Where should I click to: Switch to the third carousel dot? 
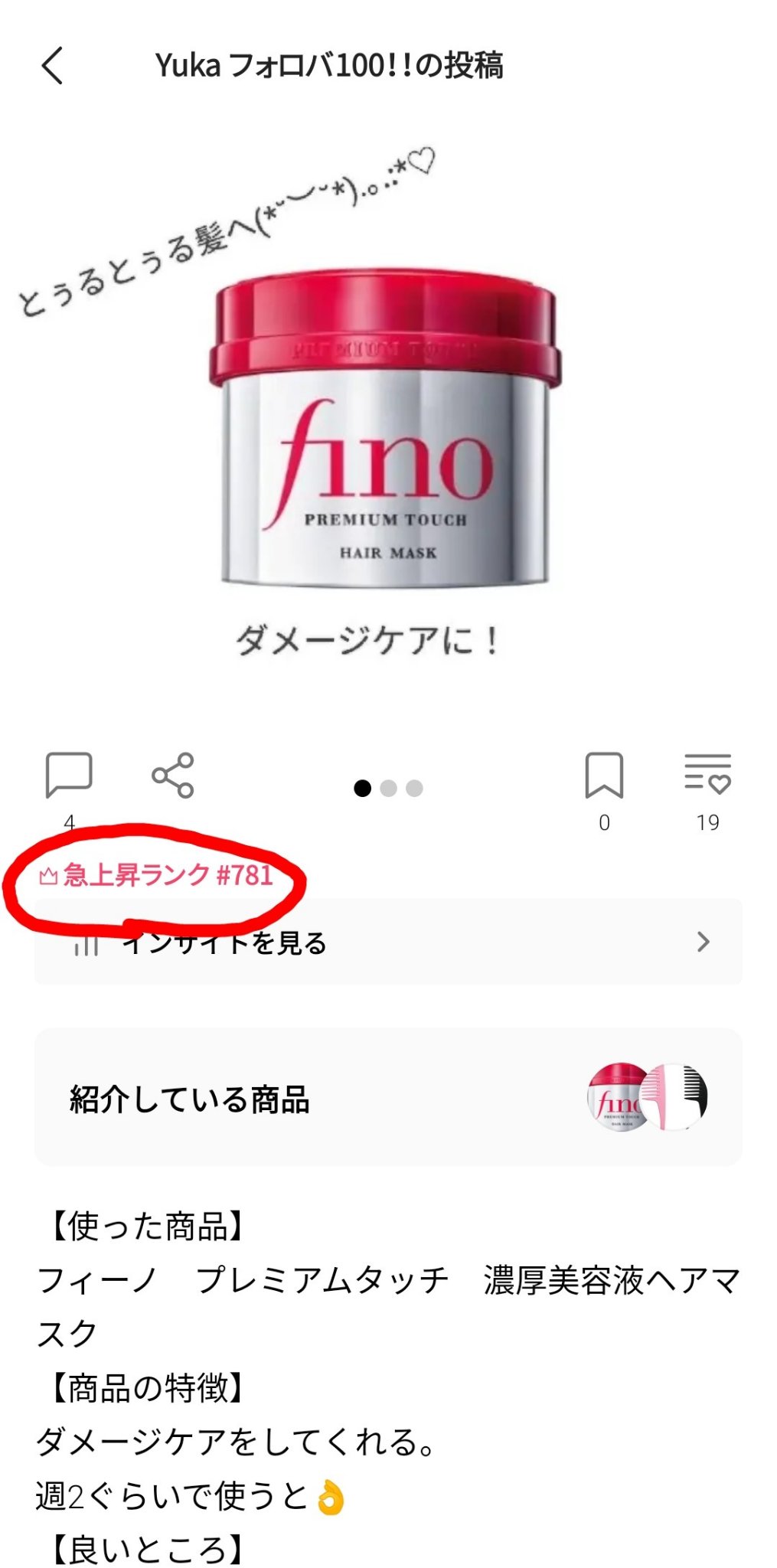tap(416, 787)
